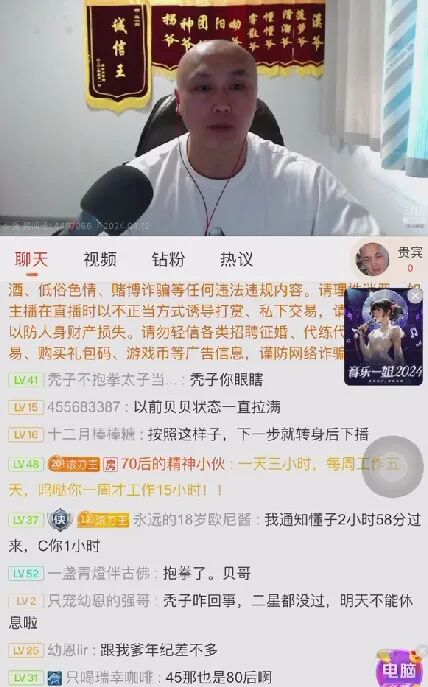The width and height of the screenshot is (428, 687).
Task: Switch to the 视频 tab
Action: pos(100,259)
